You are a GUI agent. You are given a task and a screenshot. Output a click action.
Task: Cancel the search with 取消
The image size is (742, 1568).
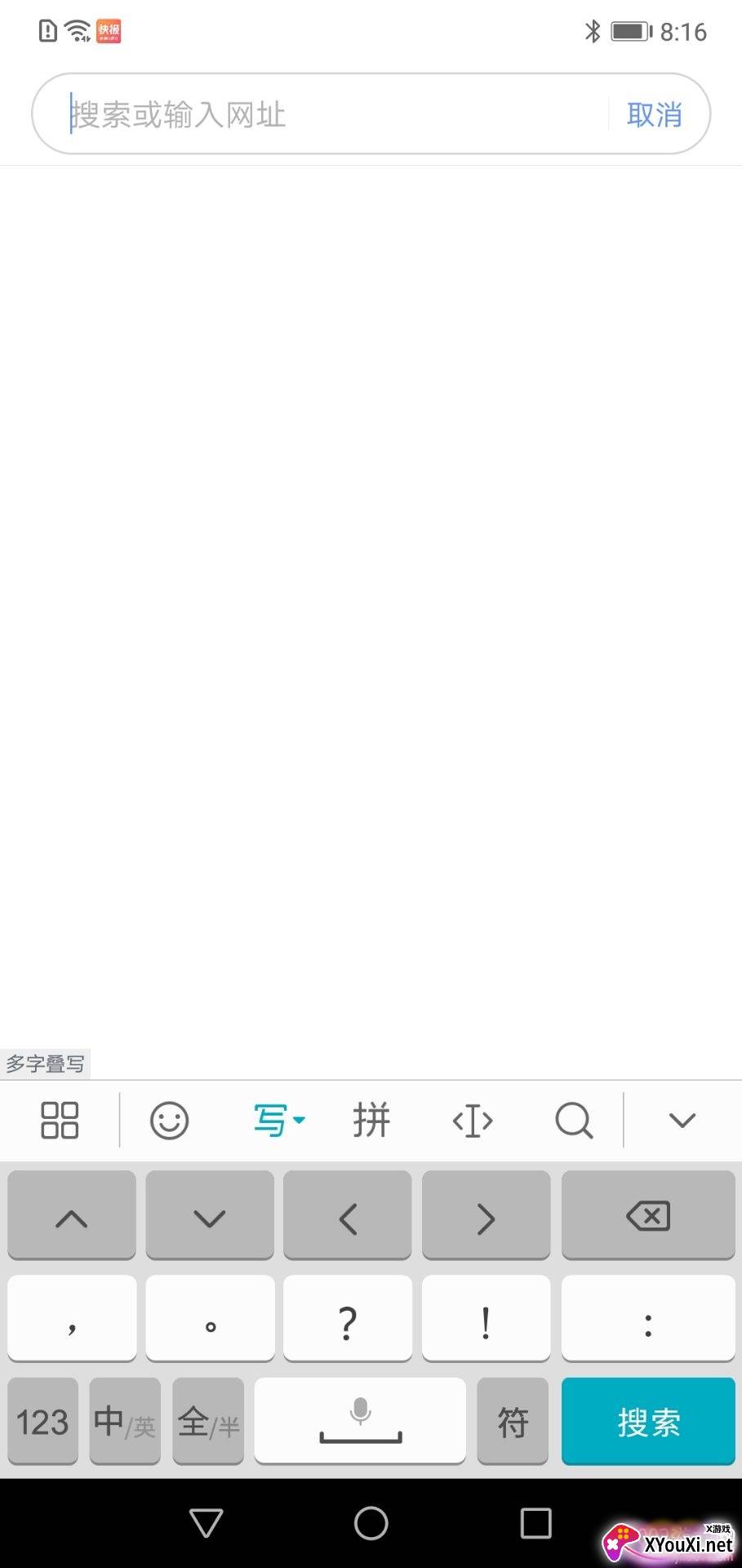point(655,114)
